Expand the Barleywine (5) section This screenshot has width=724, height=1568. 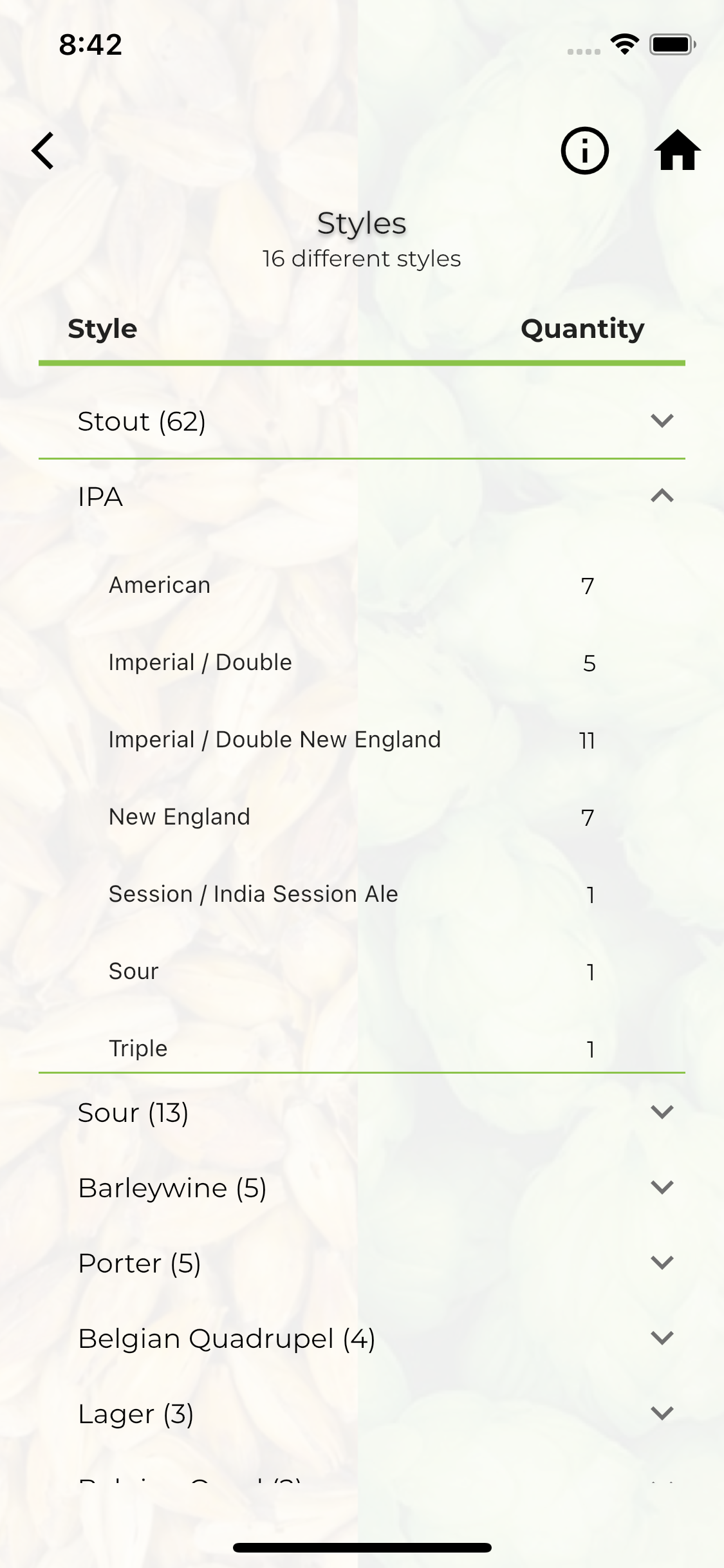(362, 1188)
